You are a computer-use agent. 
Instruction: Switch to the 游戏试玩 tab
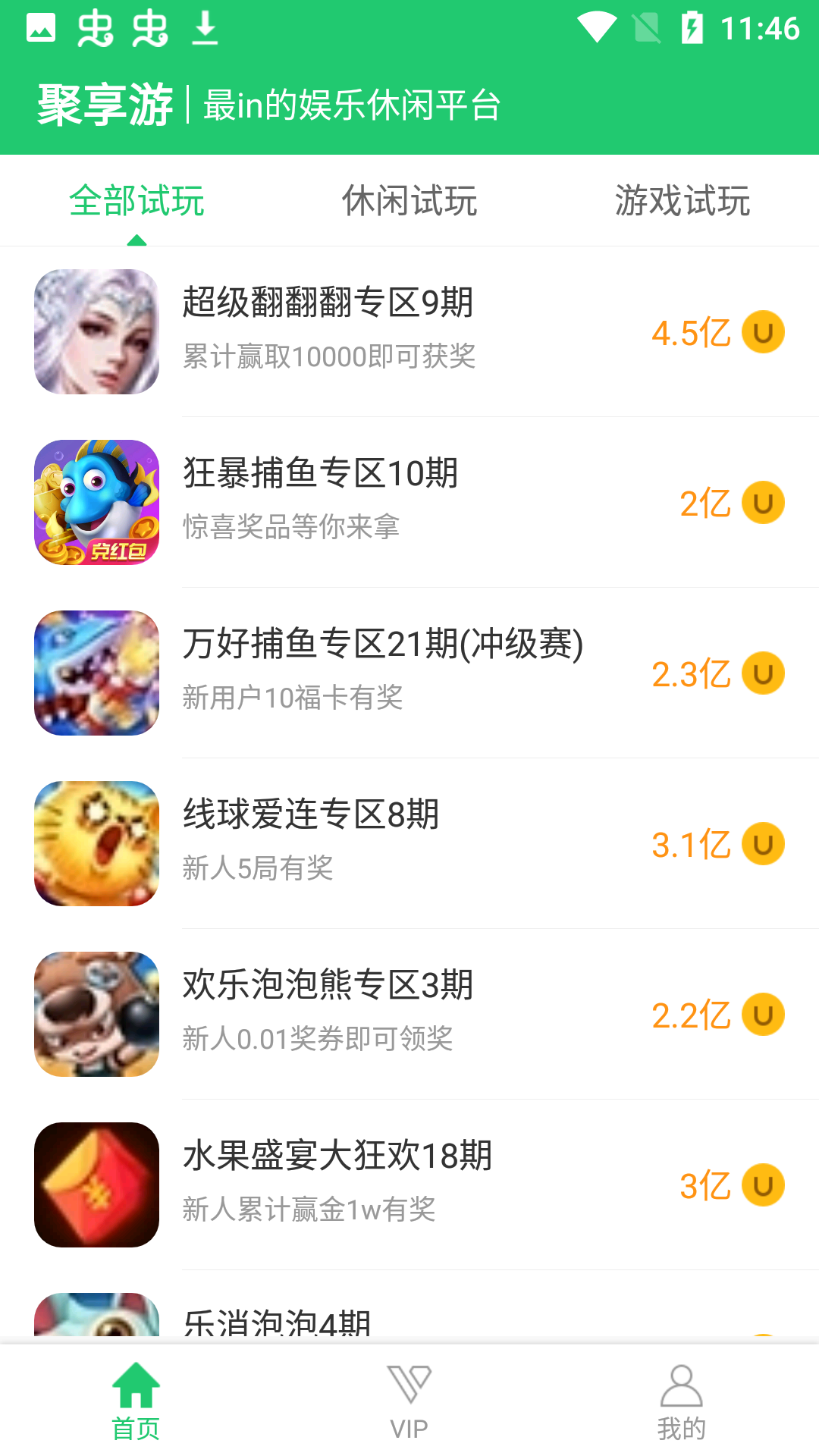(682, 200)
